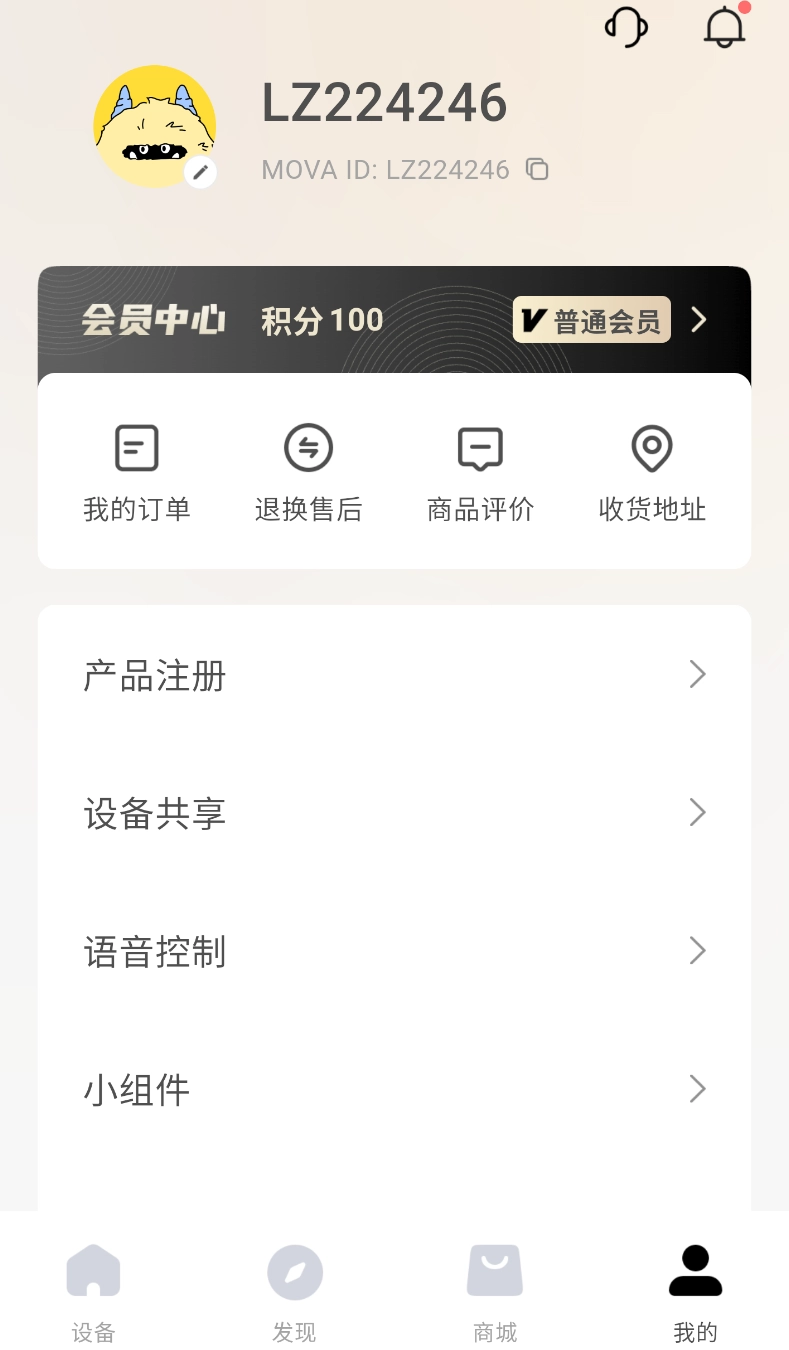
Task: Open 收货地址 shipping address icon
Action: [651, 447]
